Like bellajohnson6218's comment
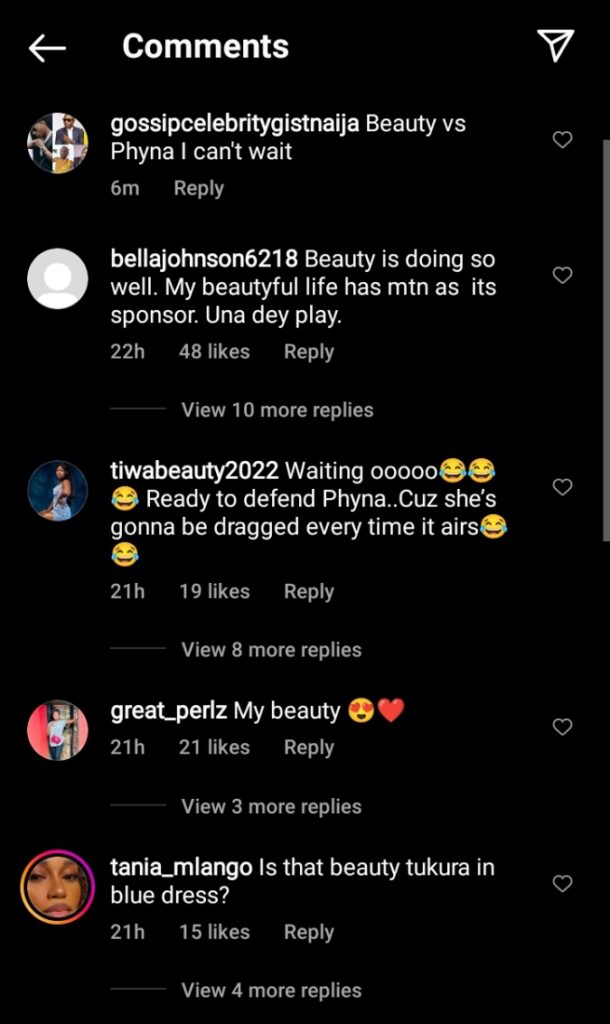Screen dimensions: 610x1024 [562, 275]
